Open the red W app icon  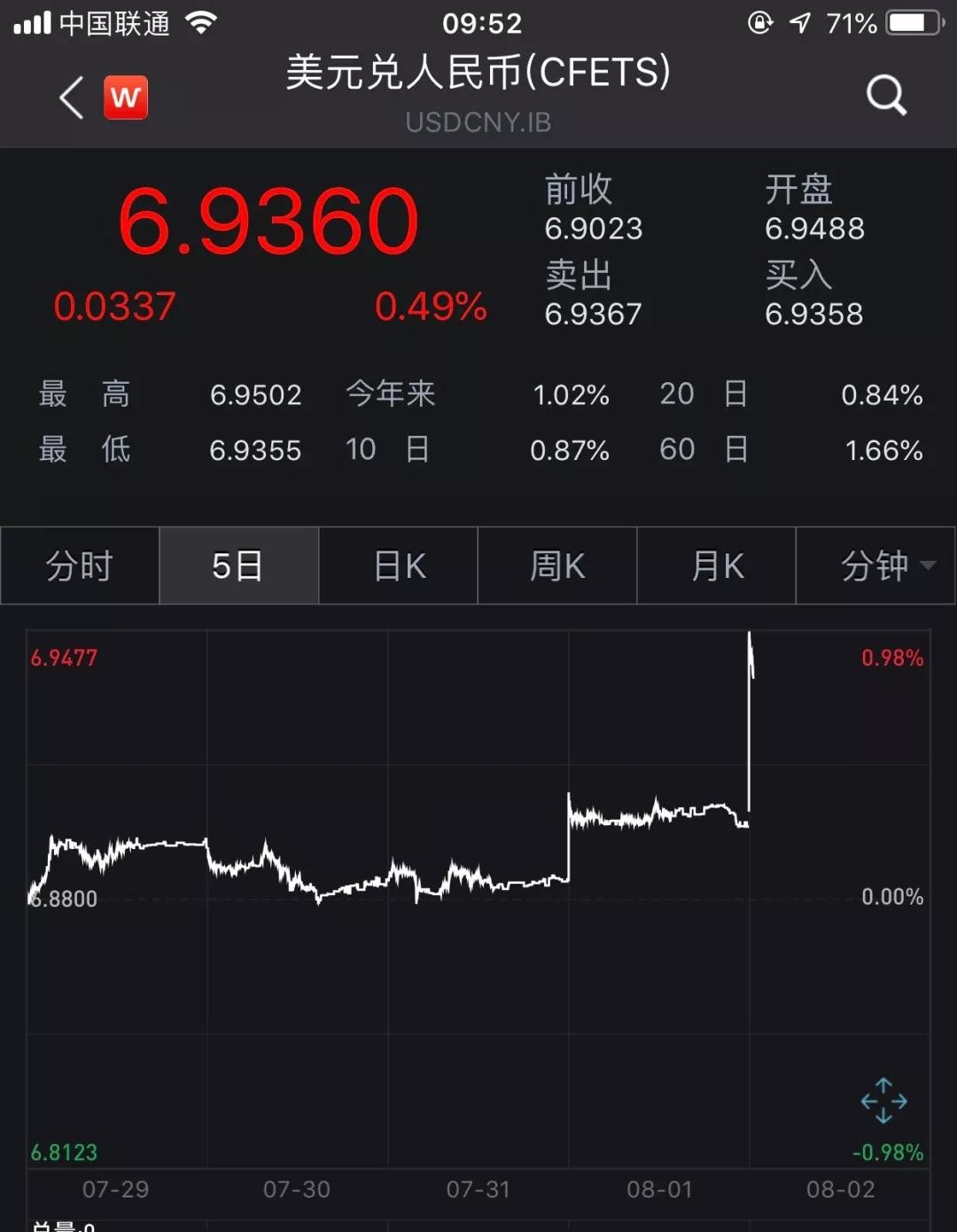(x=126, y=97)
